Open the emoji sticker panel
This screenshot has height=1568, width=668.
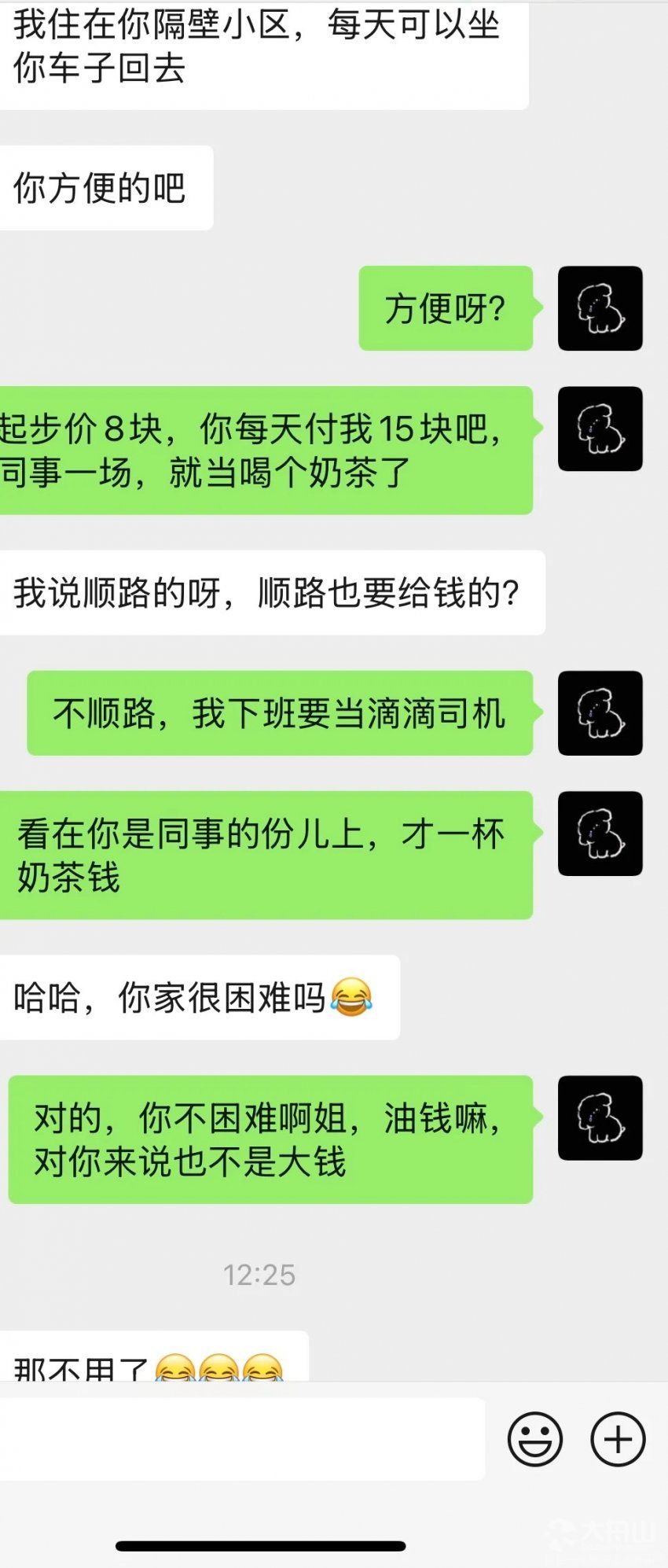tap(535, 1440)
